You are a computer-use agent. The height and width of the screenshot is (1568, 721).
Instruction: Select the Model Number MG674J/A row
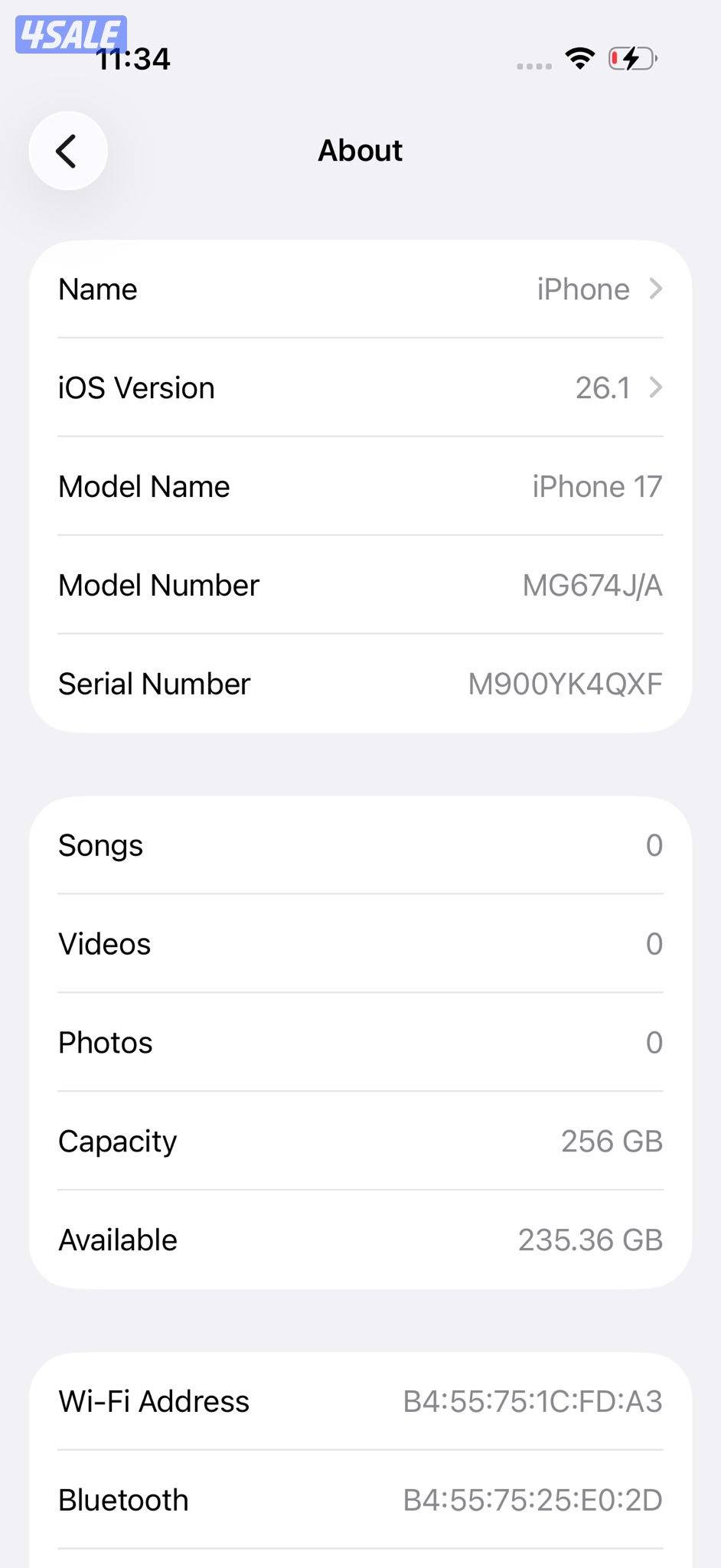click(x=360, y=585)
